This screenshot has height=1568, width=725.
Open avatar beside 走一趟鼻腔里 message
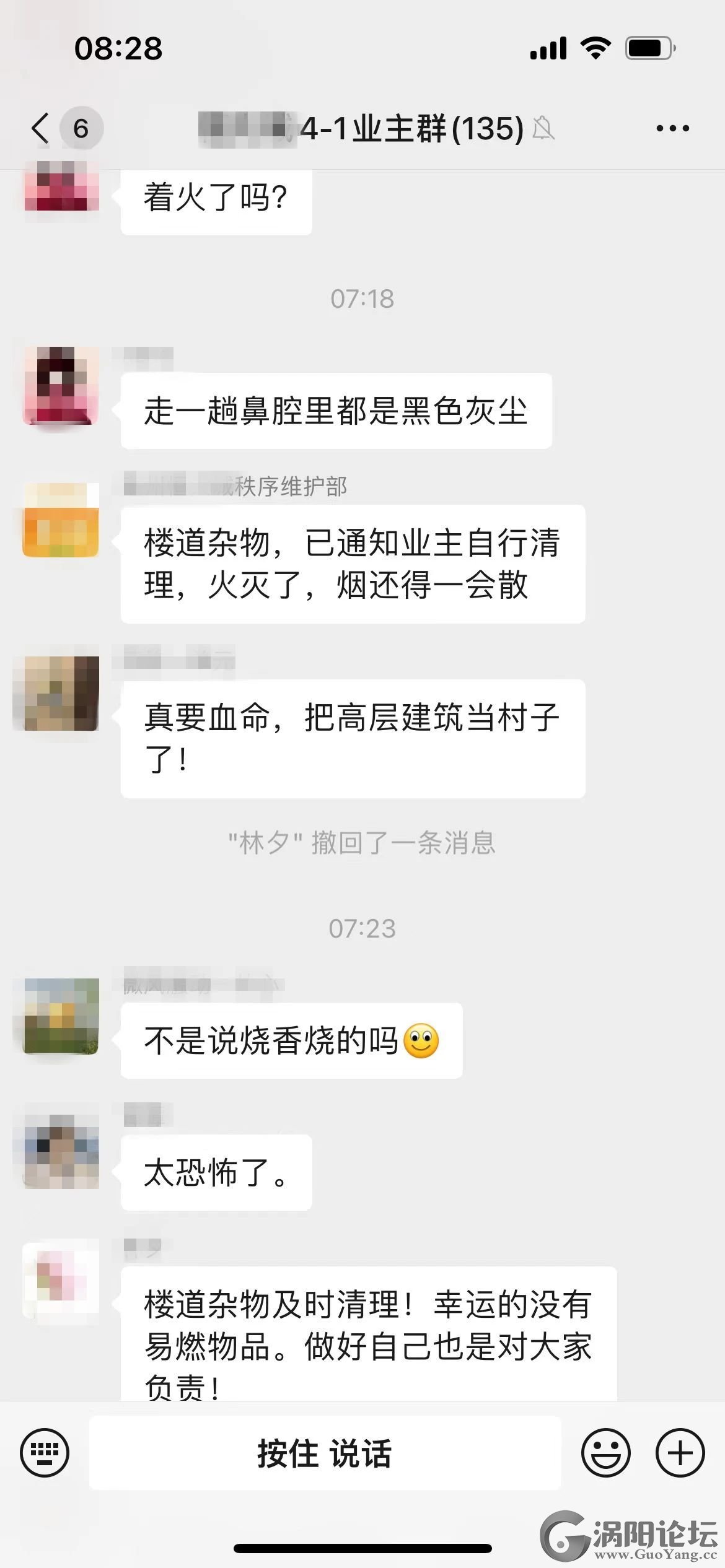tap(61, 385)
